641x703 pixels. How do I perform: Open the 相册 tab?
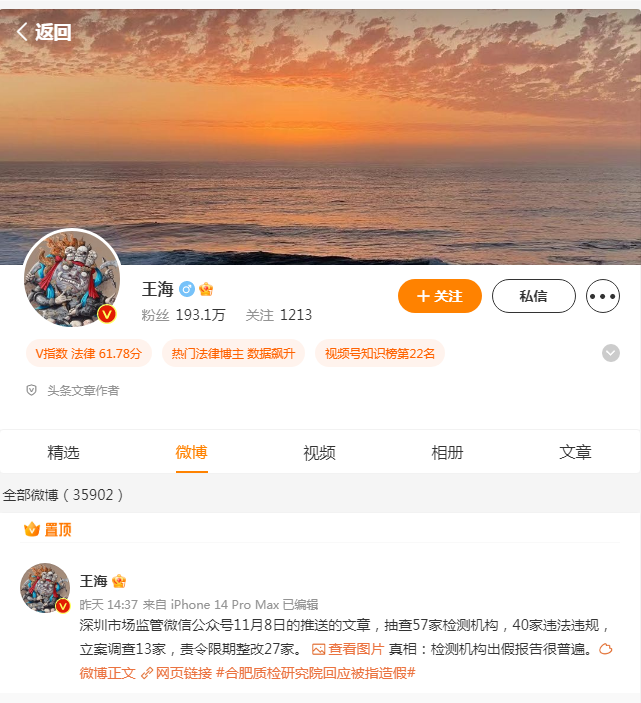click(447, 453)
